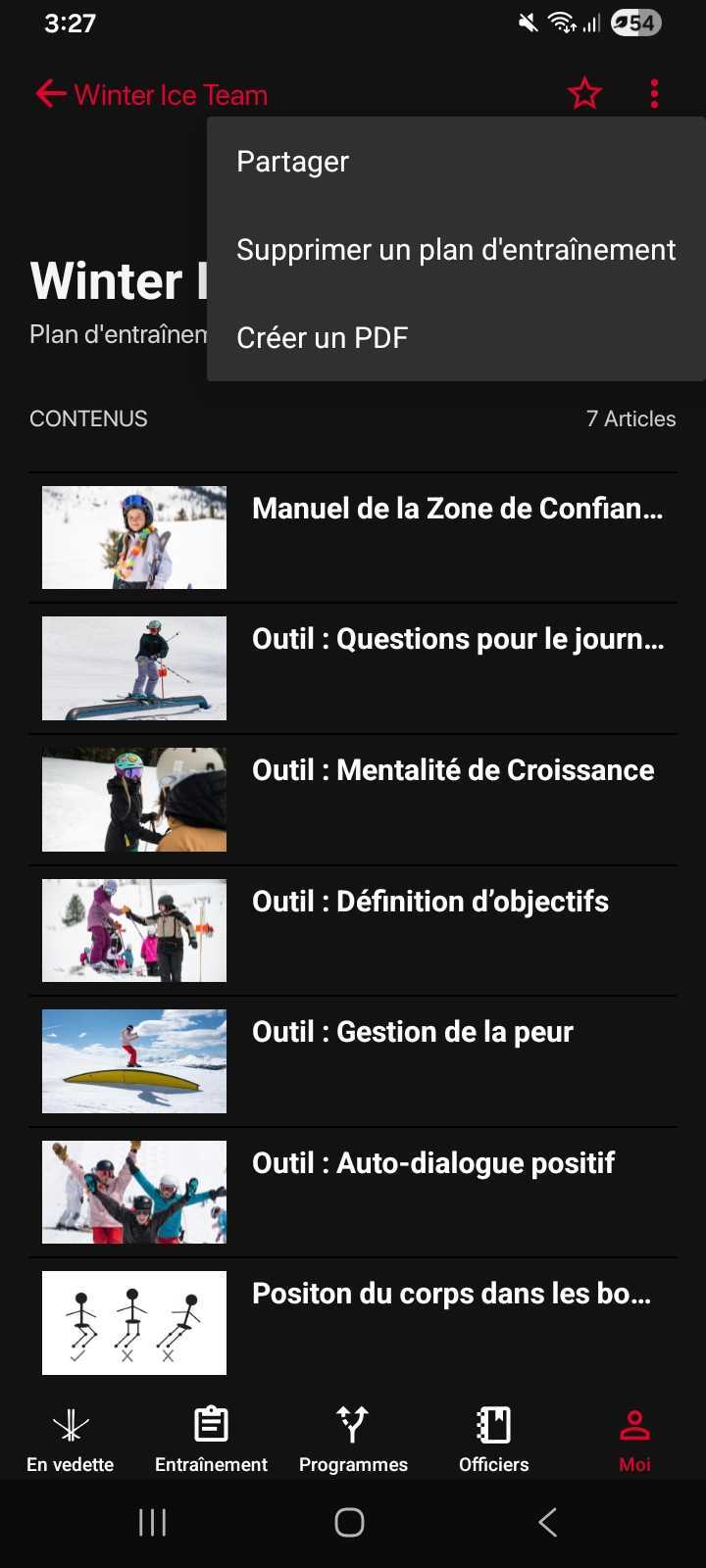Open Outil : Auto-dialogue positif
706x1568 pixels.
point(432,1163)
